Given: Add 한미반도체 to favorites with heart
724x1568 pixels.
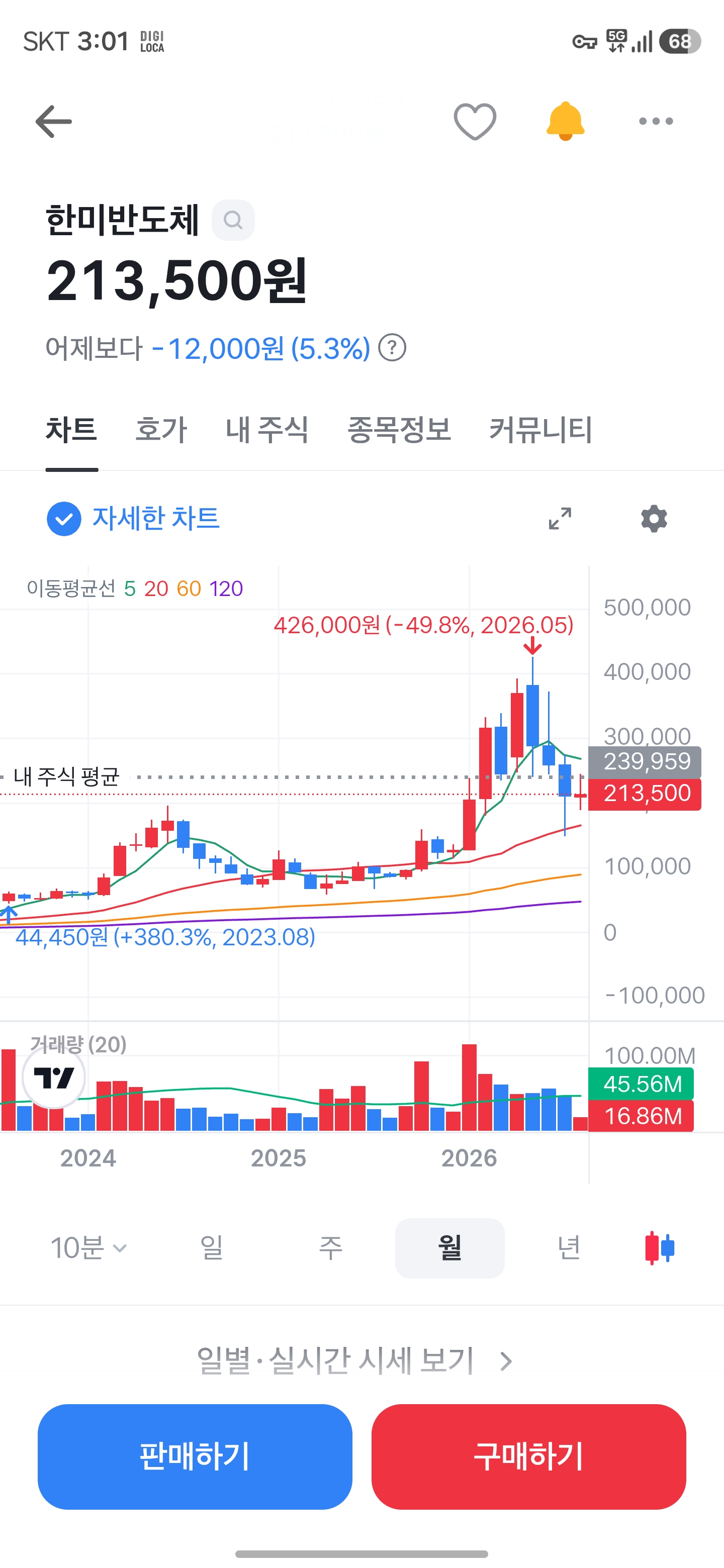Looking at the screenshot, I should coord(475,122).
